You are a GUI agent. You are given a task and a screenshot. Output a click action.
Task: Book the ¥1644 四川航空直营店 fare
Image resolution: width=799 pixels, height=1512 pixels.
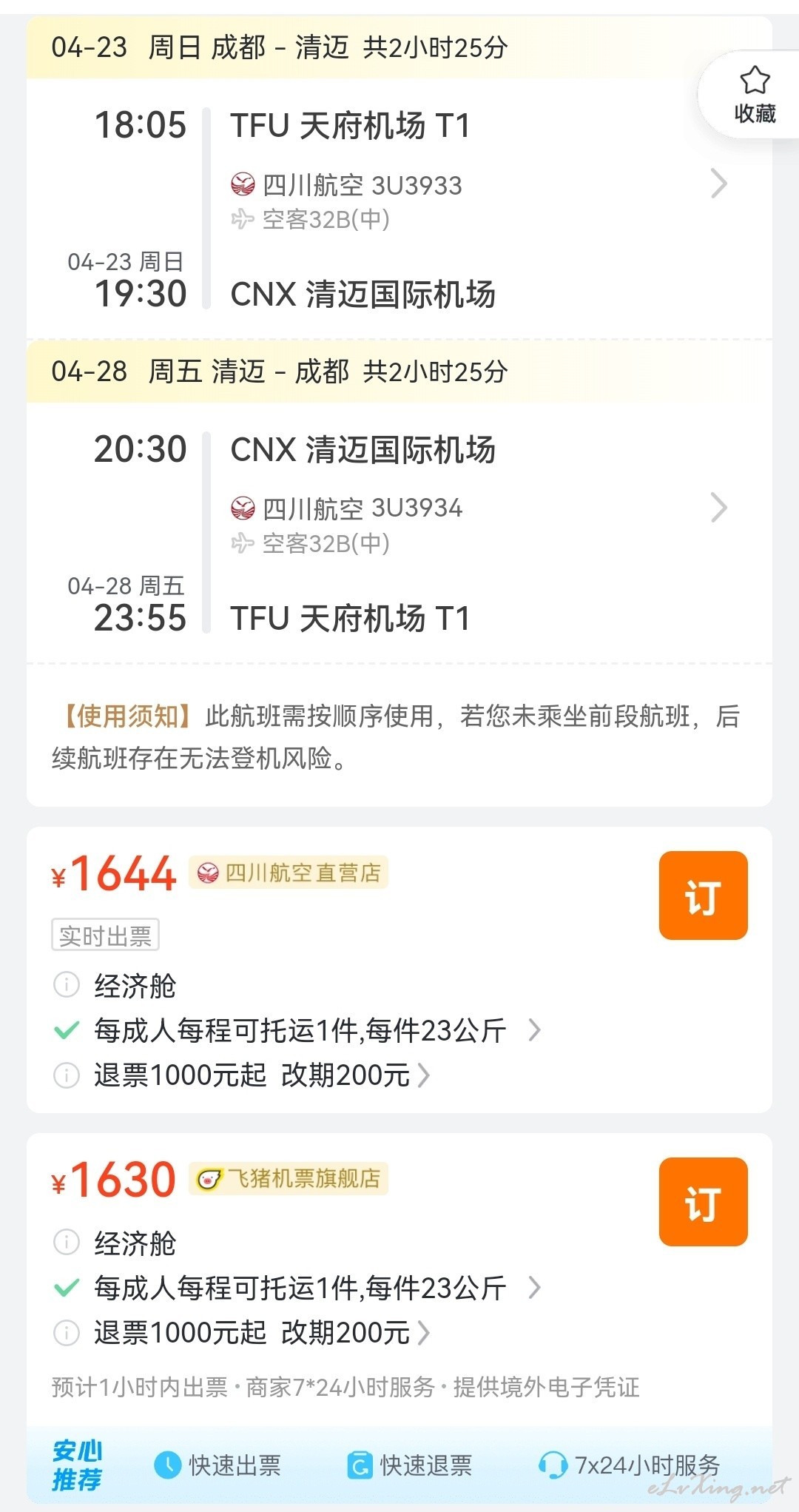(x=703, y=896)
